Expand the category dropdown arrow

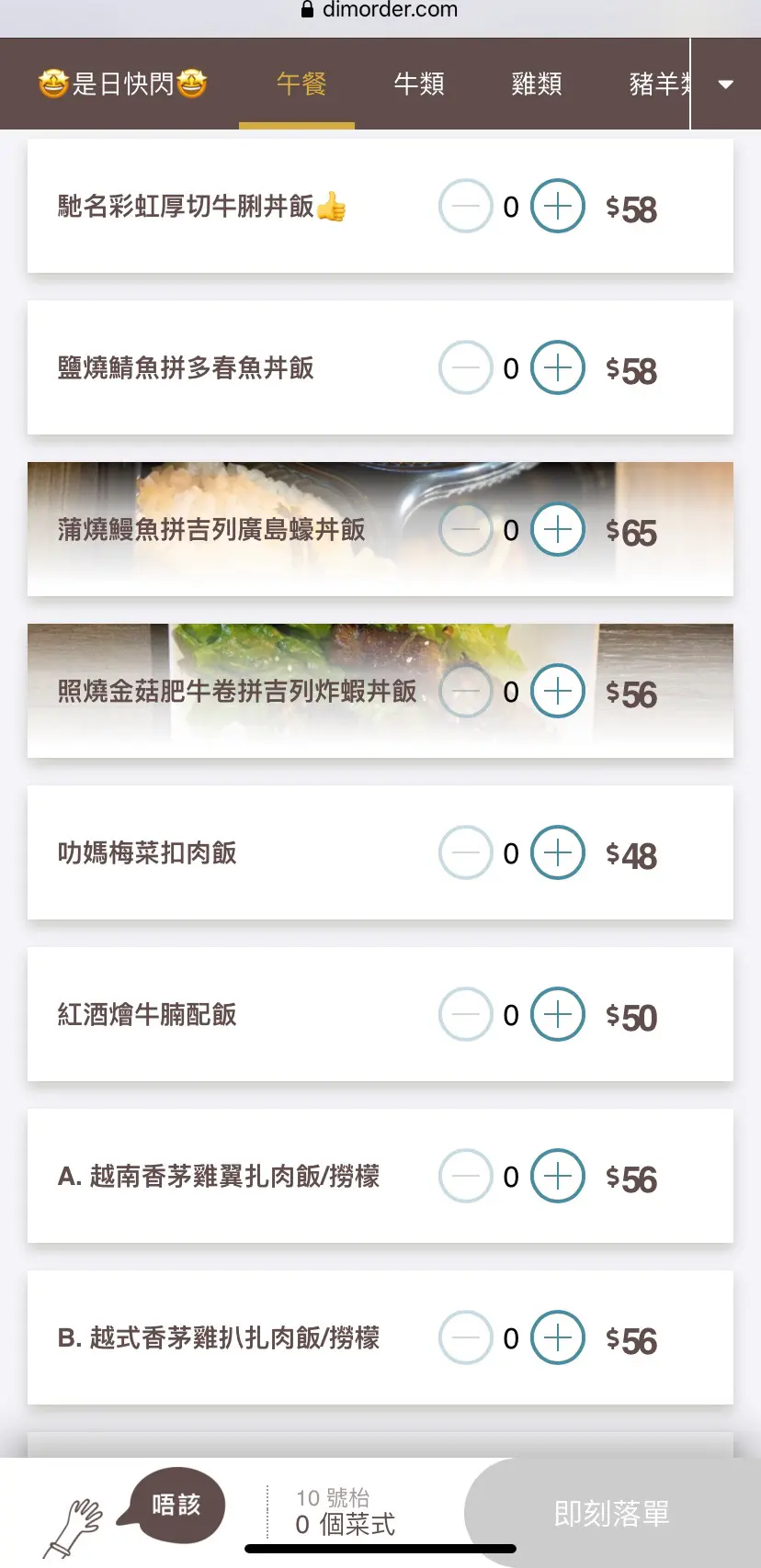point(725,85)
